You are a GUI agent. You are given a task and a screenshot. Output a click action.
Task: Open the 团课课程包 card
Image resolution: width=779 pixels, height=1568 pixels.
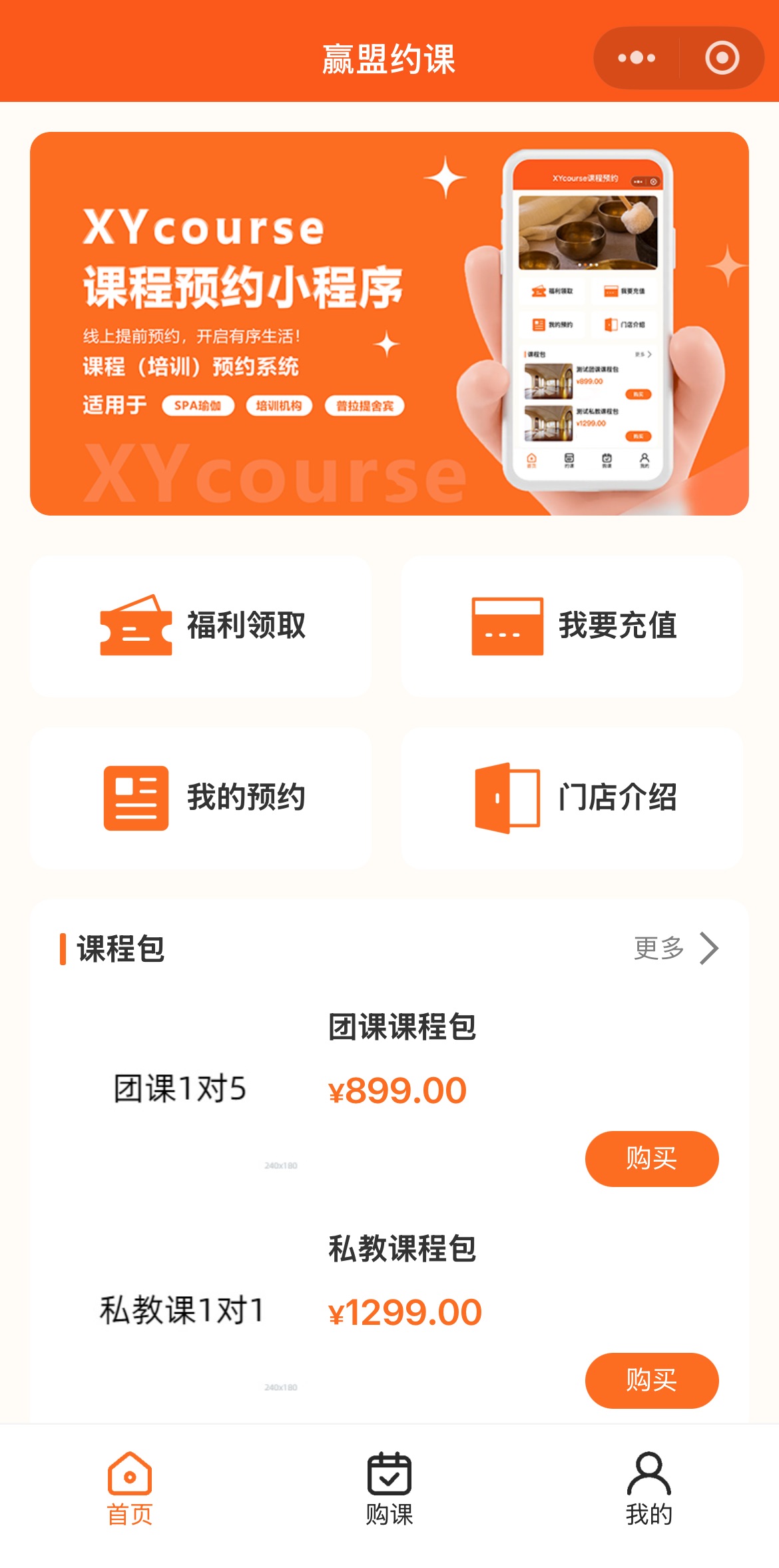[x=401, y=1027]
